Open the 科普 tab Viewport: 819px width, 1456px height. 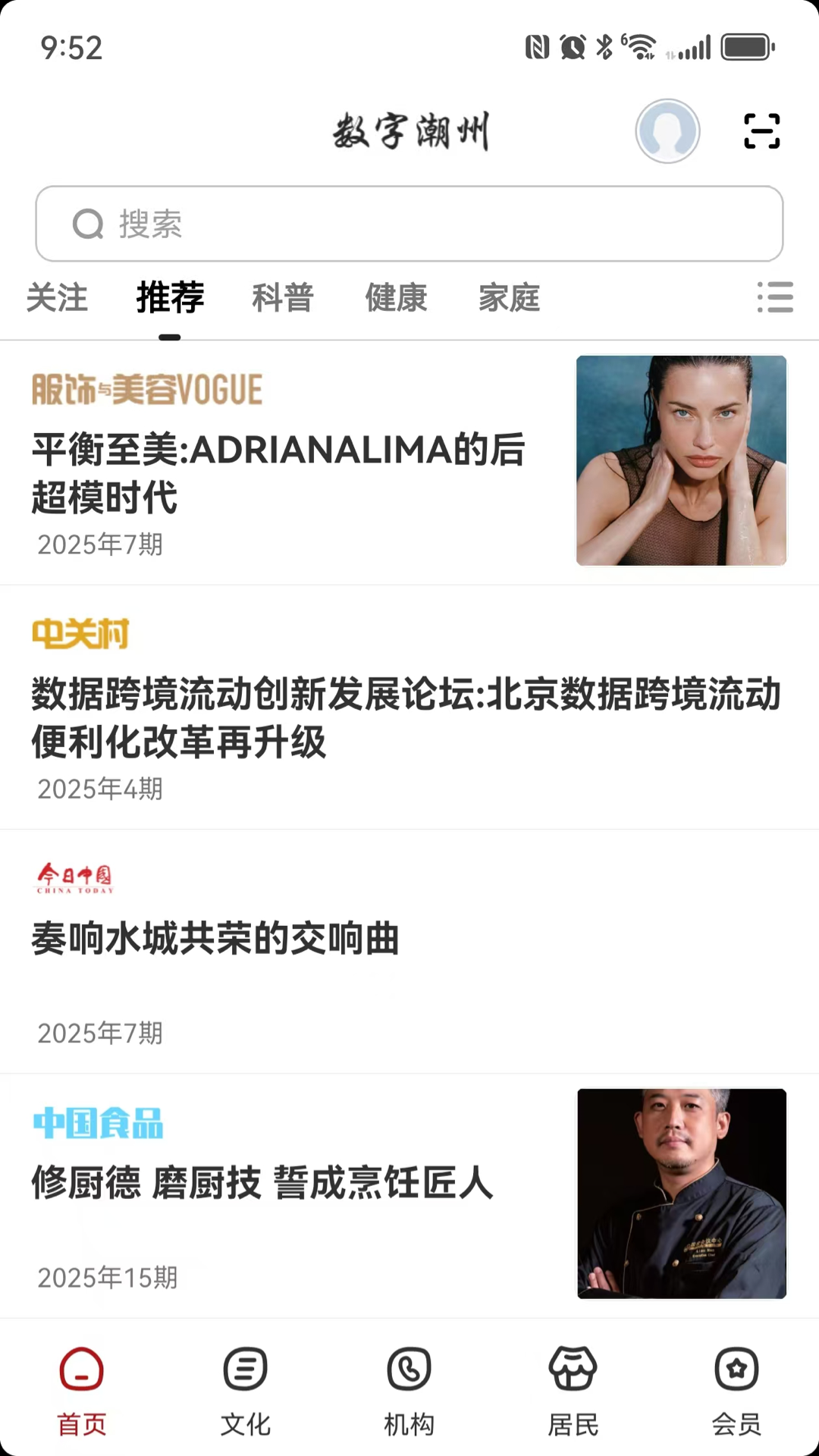coord(282,299)
